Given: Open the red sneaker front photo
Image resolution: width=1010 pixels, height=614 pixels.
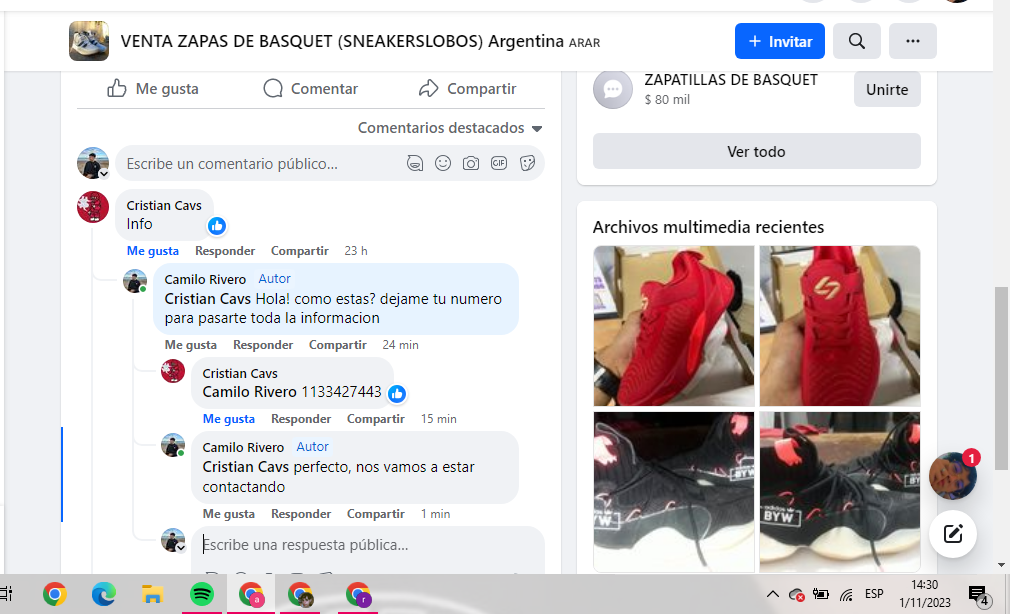Looking at the screenshot, I should [x=839, y=326].
